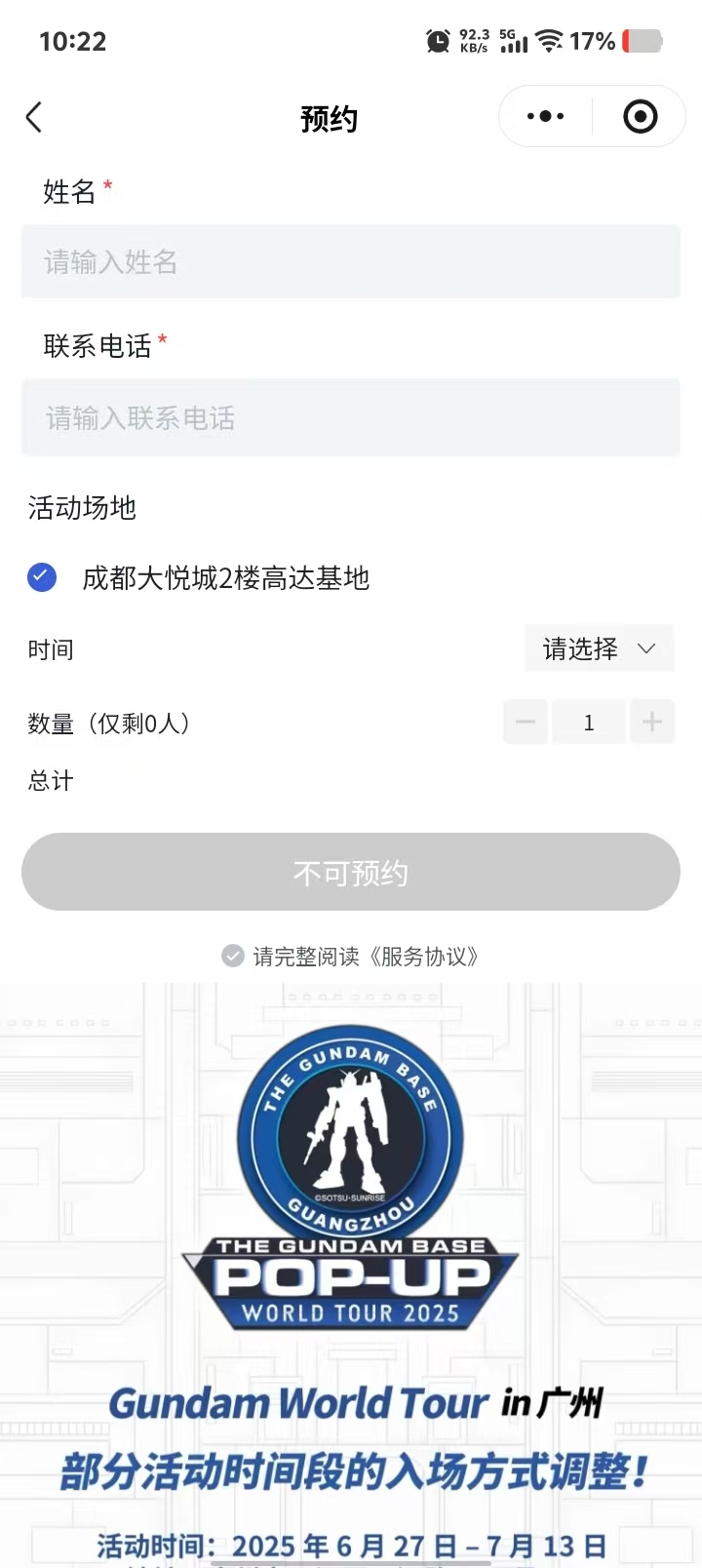Focus the 联系电话 phone input field

coord(351,417)
